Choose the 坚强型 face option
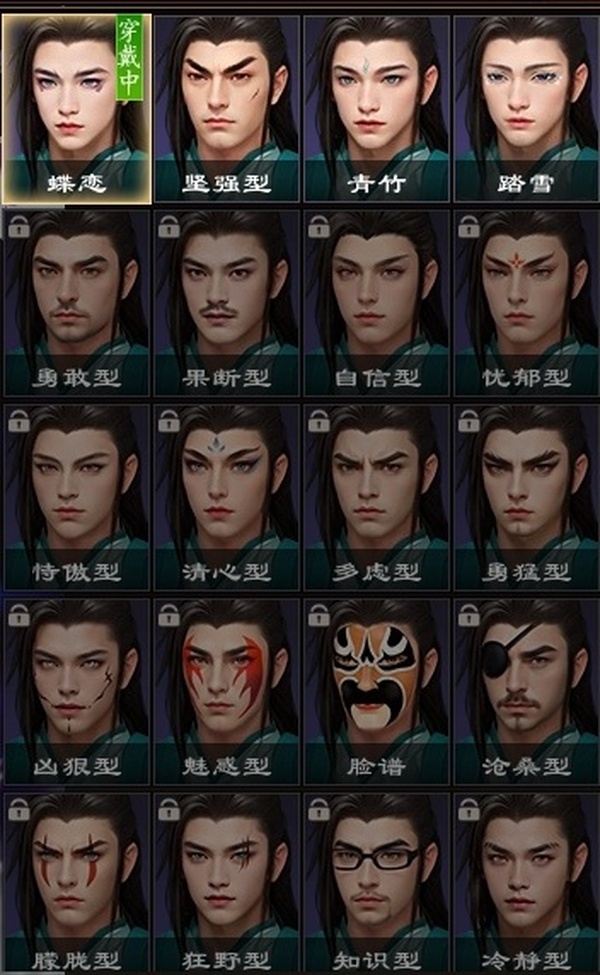This screenshot has height=975, width=600. coord(226,107)
